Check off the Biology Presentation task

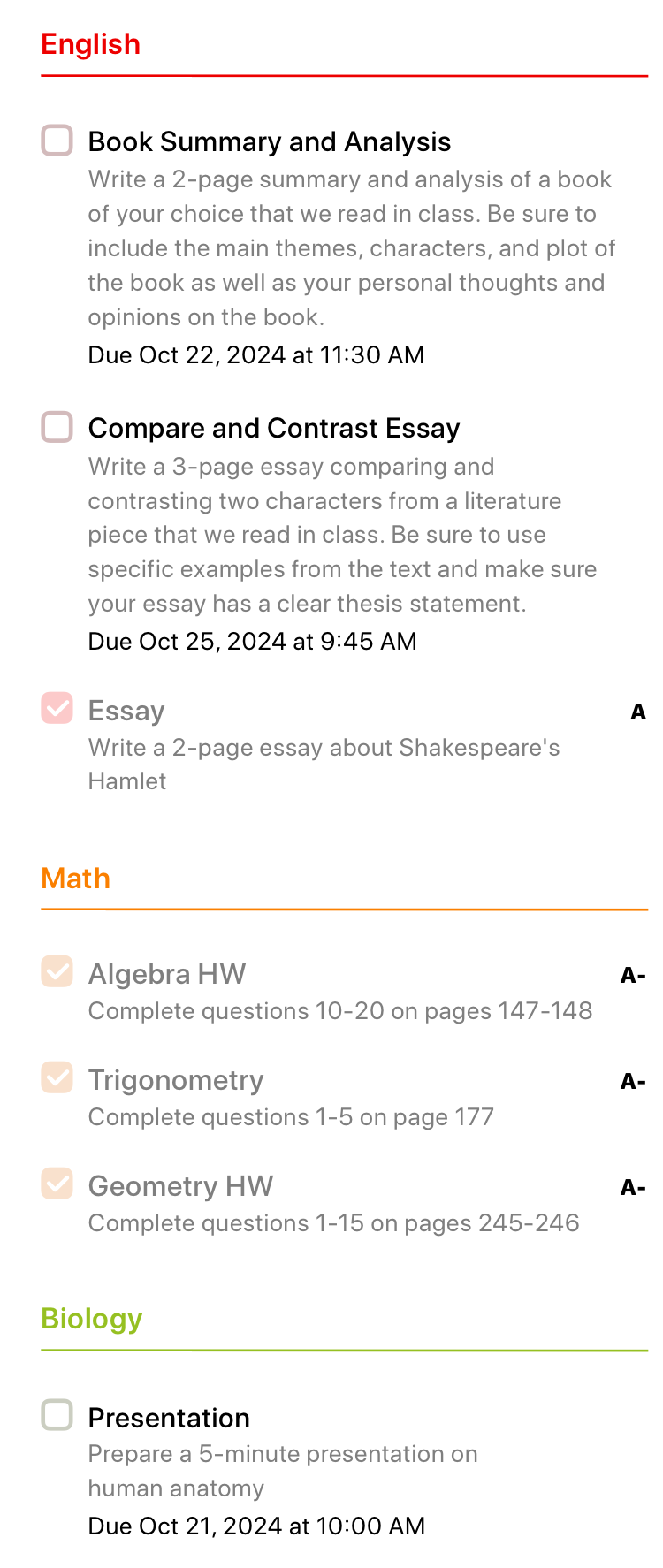(x=57, y=1417)
